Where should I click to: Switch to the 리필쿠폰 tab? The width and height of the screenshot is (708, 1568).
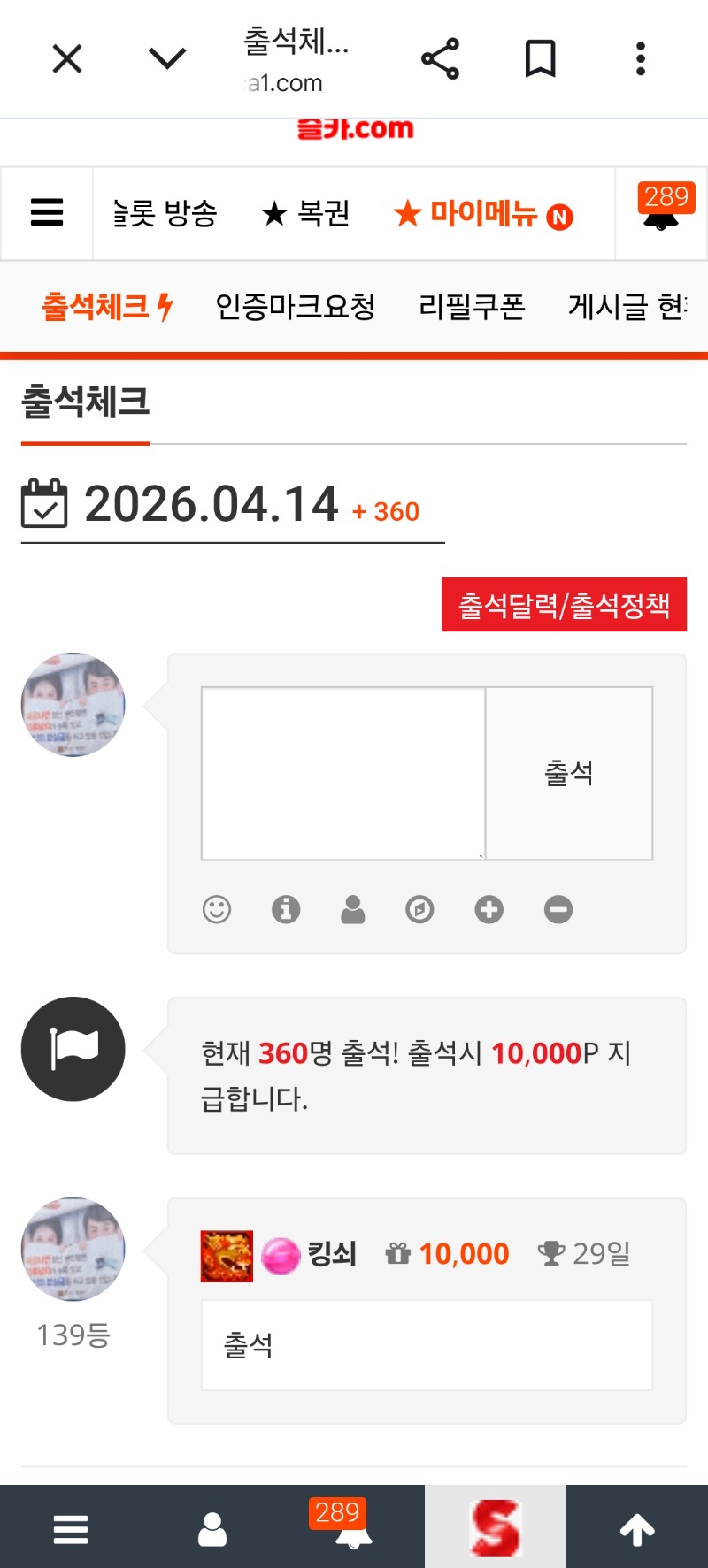(472, 307)
